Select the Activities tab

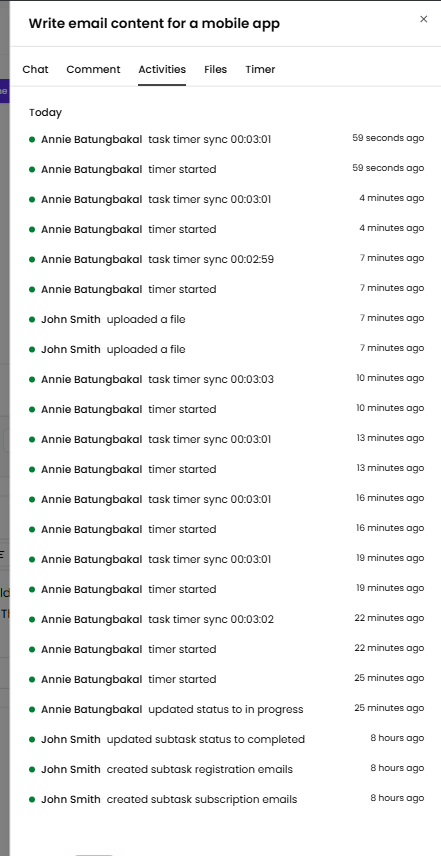pos(162,69)
